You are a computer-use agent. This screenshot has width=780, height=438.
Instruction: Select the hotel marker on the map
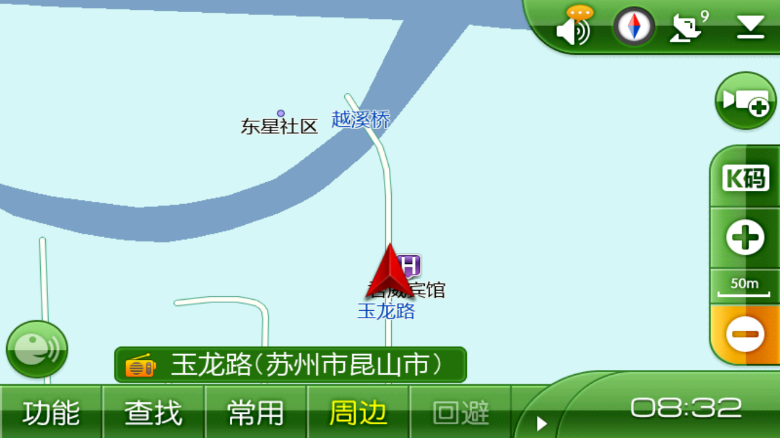pyautogui.click(x=409, y=265)
